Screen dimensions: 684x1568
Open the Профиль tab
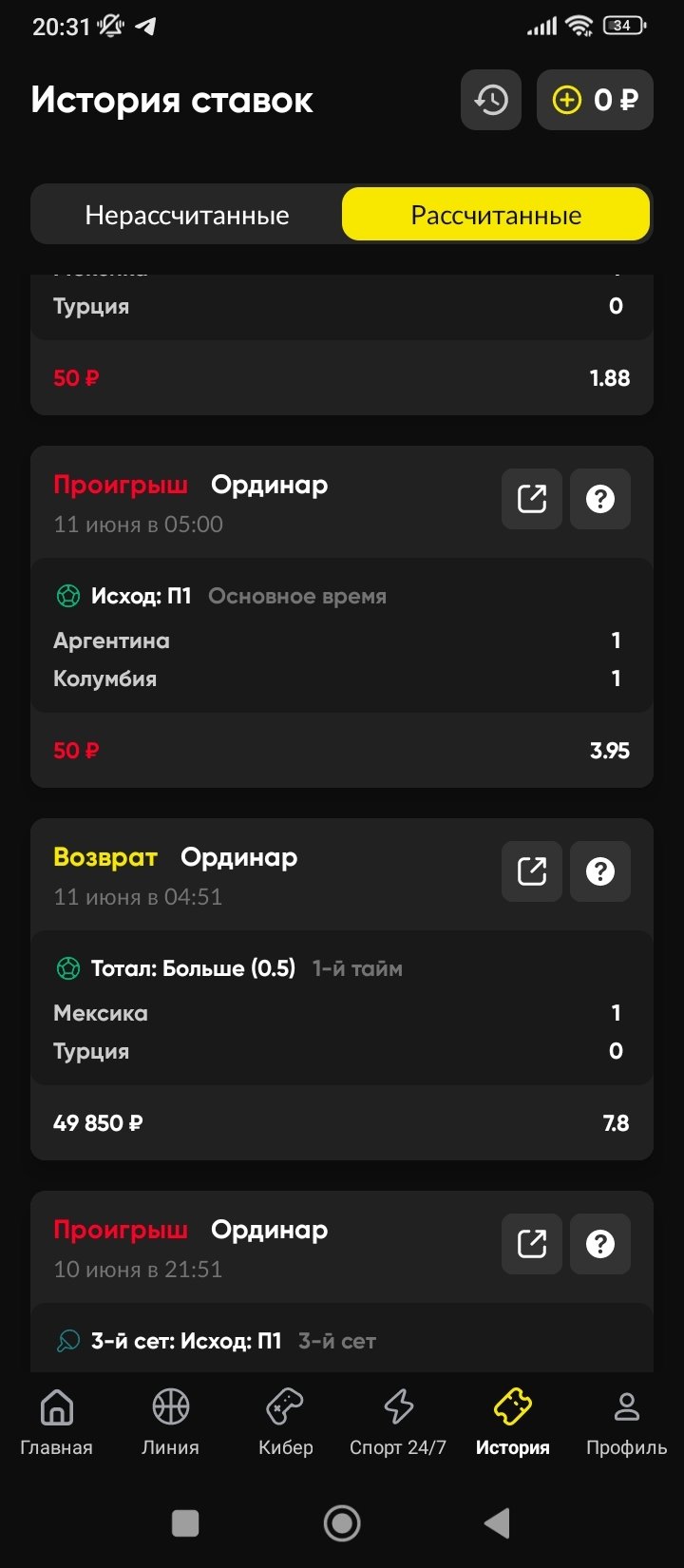626,1422
